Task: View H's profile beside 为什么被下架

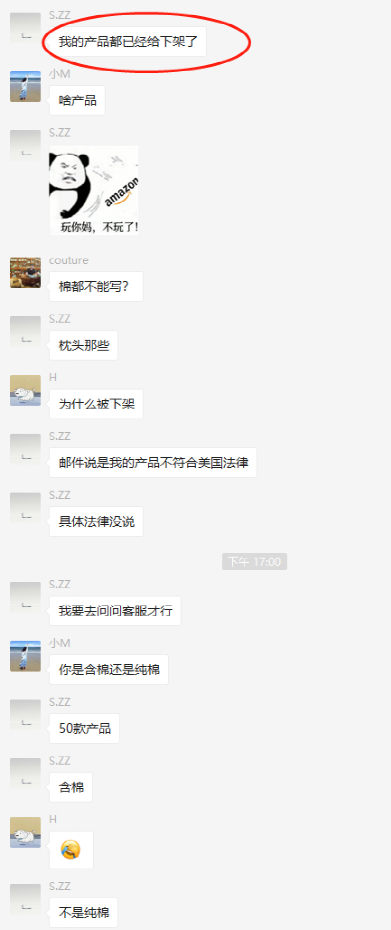Action: (26, 390)
